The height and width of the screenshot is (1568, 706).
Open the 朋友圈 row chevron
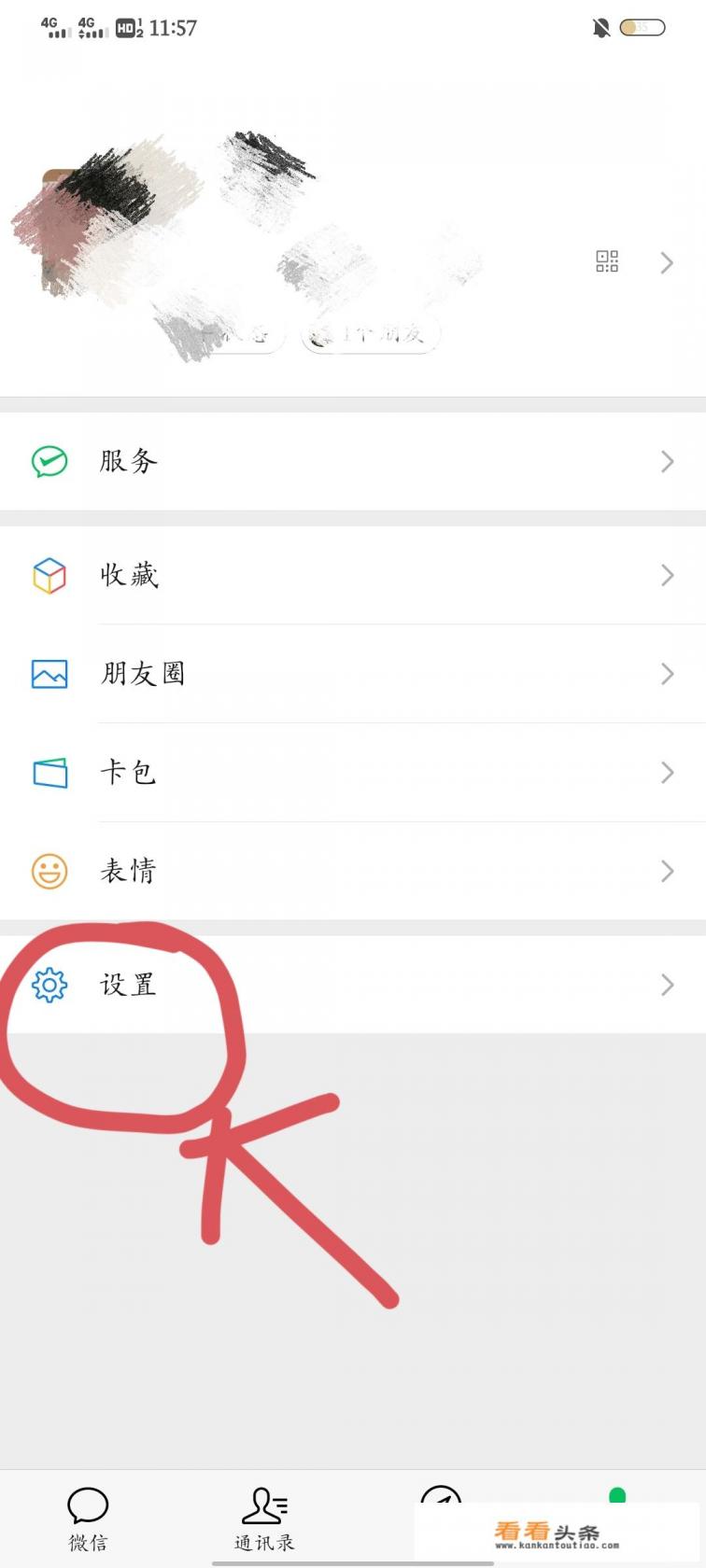(666, 674)
